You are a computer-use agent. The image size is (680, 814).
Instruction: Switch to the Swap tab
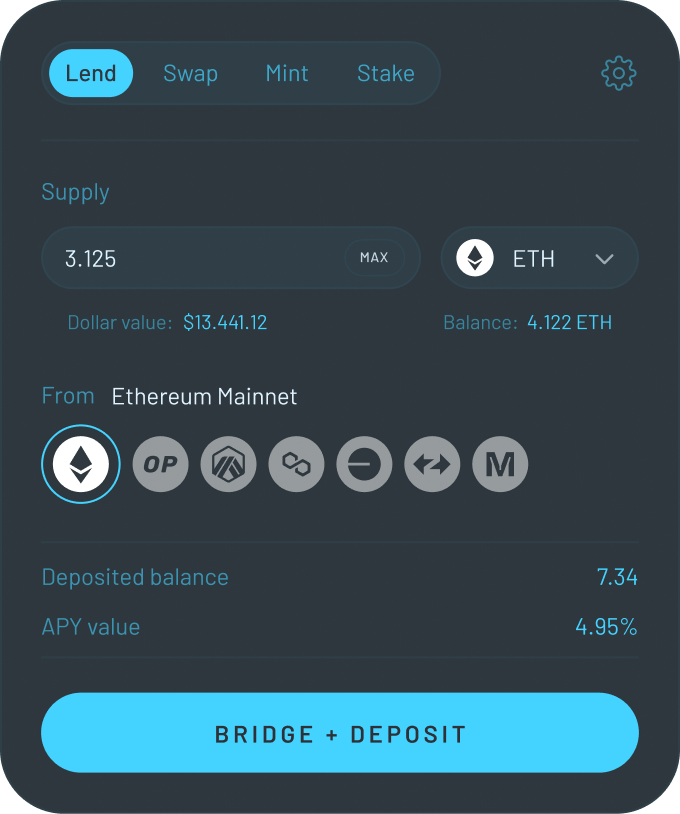190,73
